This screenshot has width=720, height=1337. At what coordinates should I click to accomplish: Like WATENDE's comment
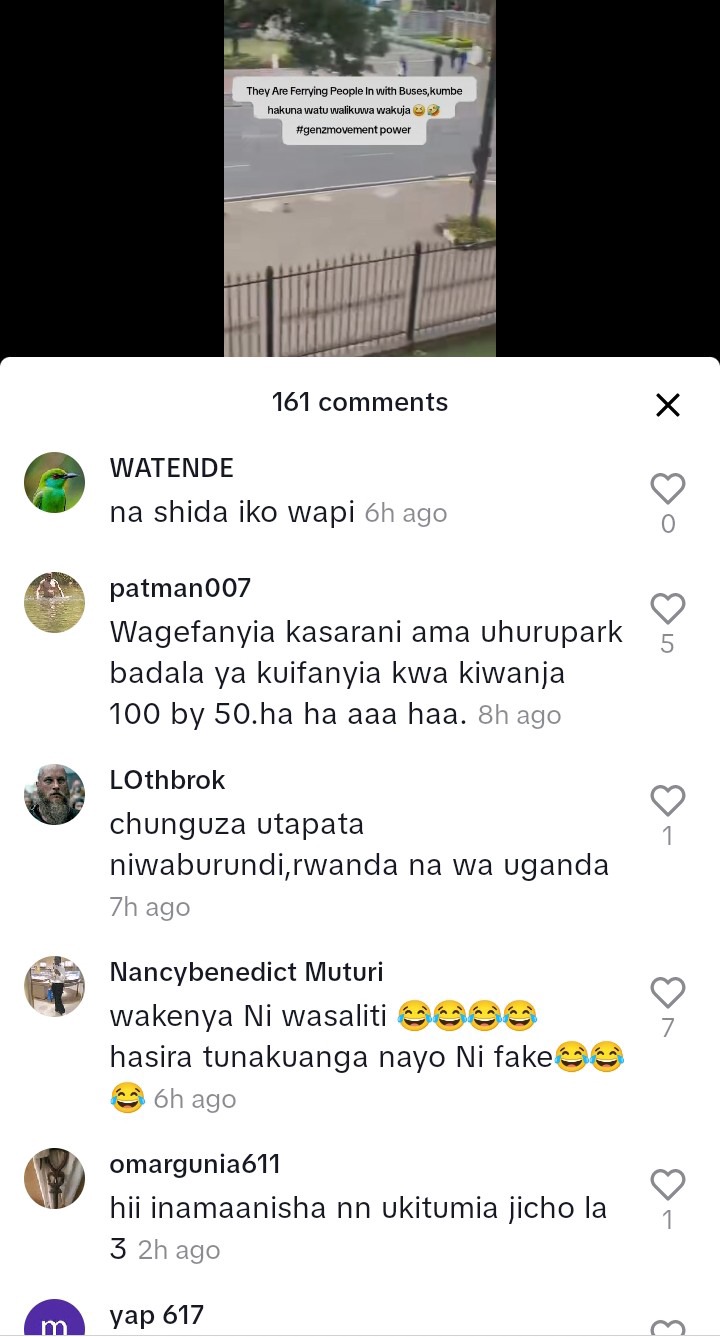click(x=668, y=489)
